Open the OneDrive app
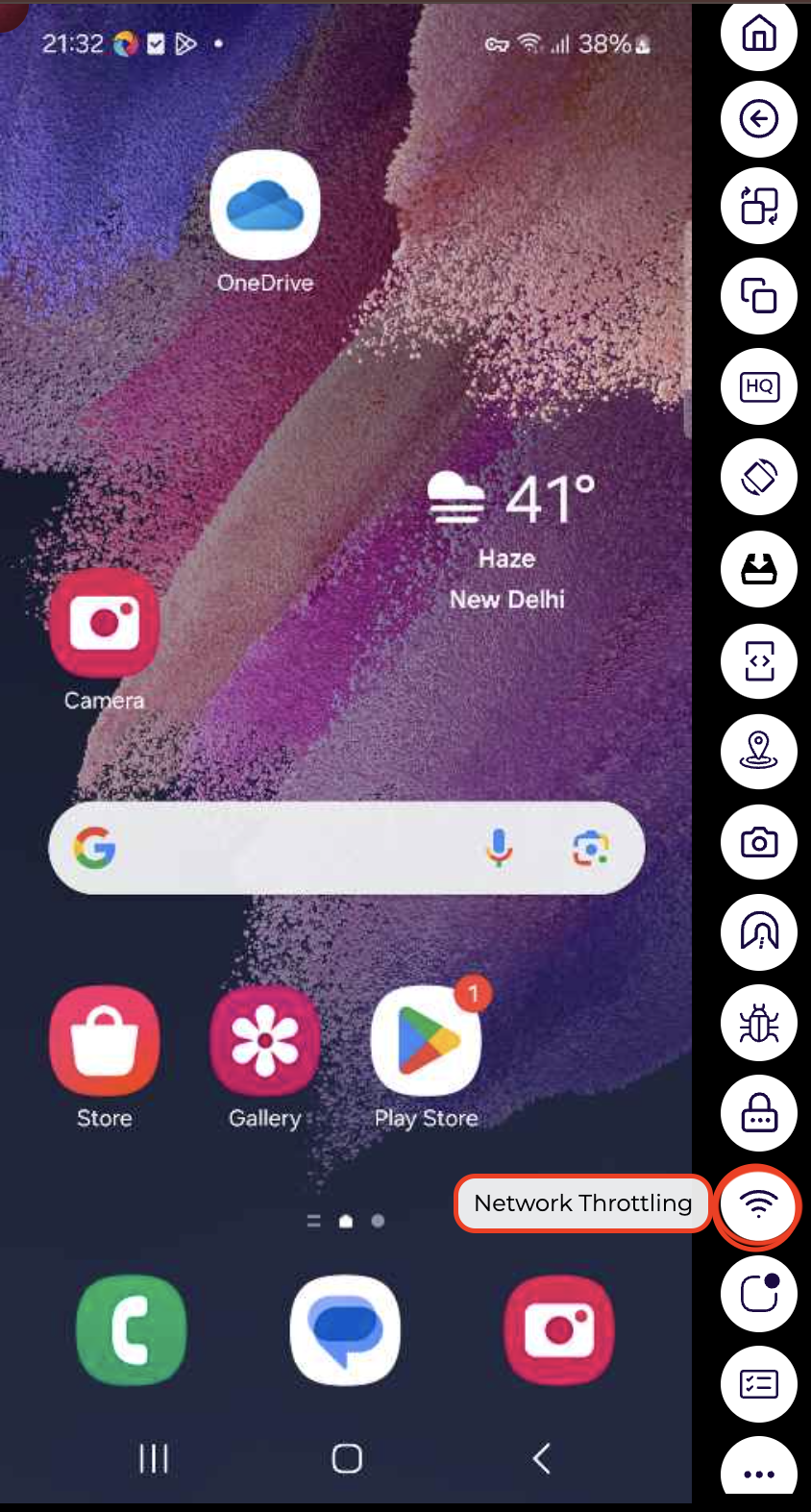 coord(264,207)
